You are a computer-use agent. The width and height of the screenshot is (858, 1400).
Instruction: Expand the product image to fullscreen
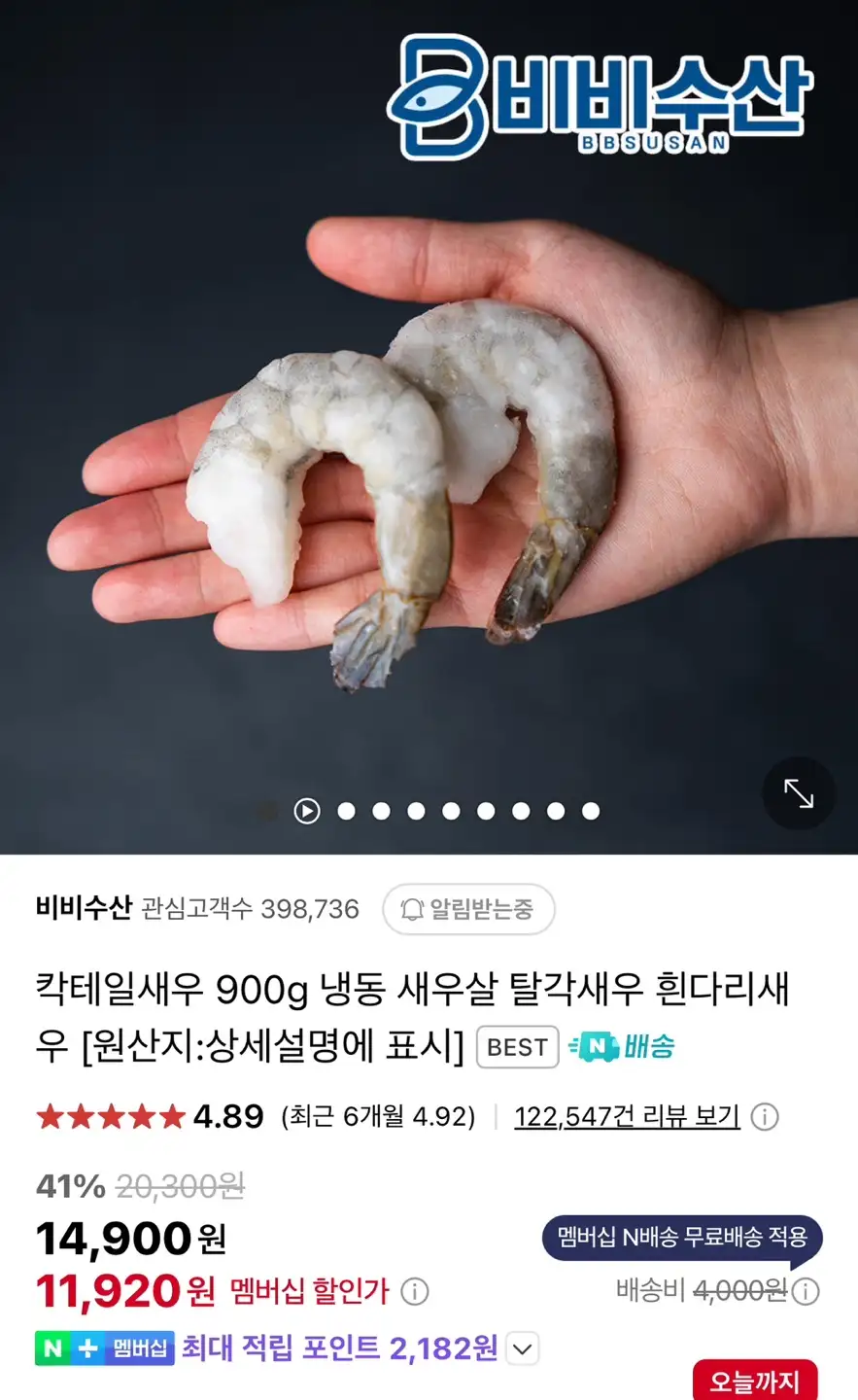coord(798,794)
